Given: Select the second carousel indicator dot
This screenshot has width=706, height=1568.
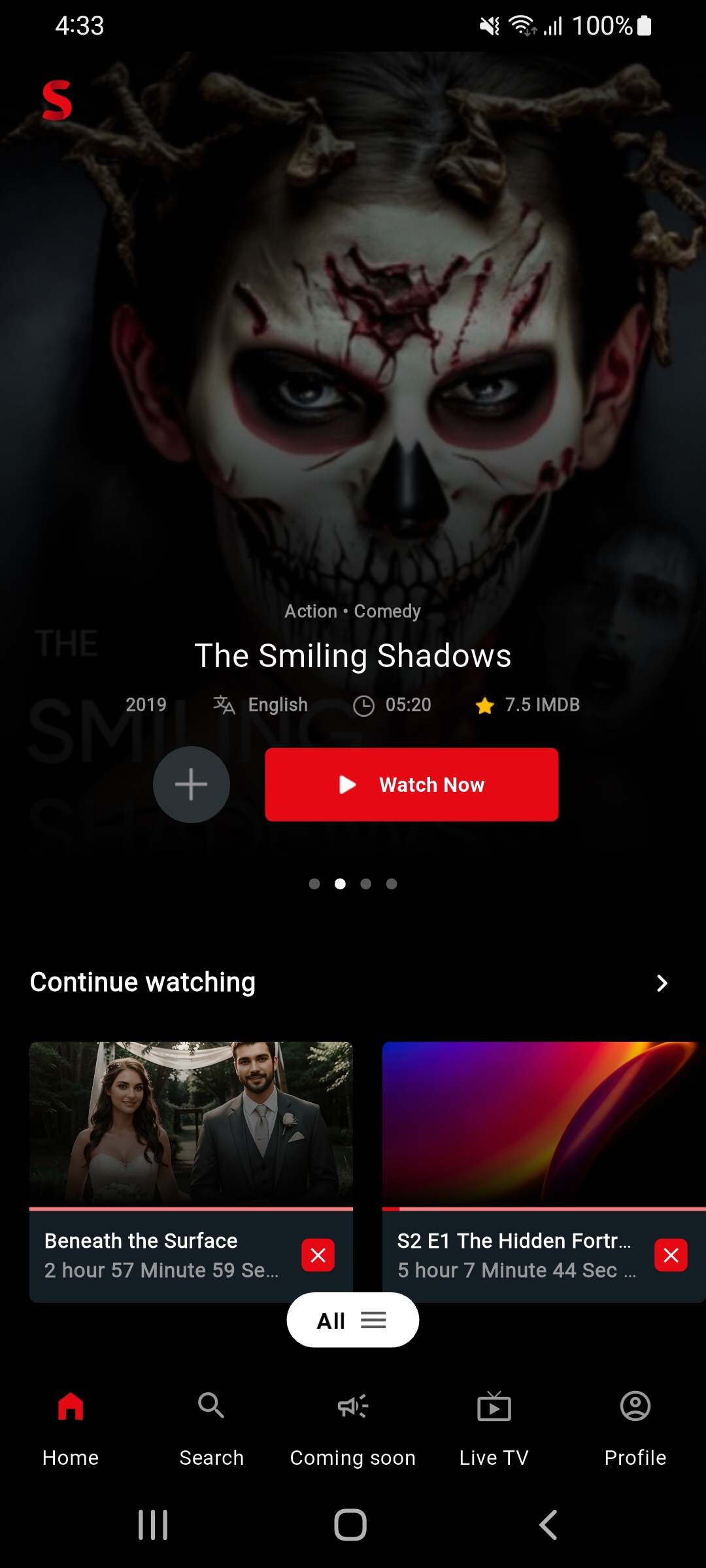Looking at the screenshot, I should pyautogui.click(x=340, y=884).
